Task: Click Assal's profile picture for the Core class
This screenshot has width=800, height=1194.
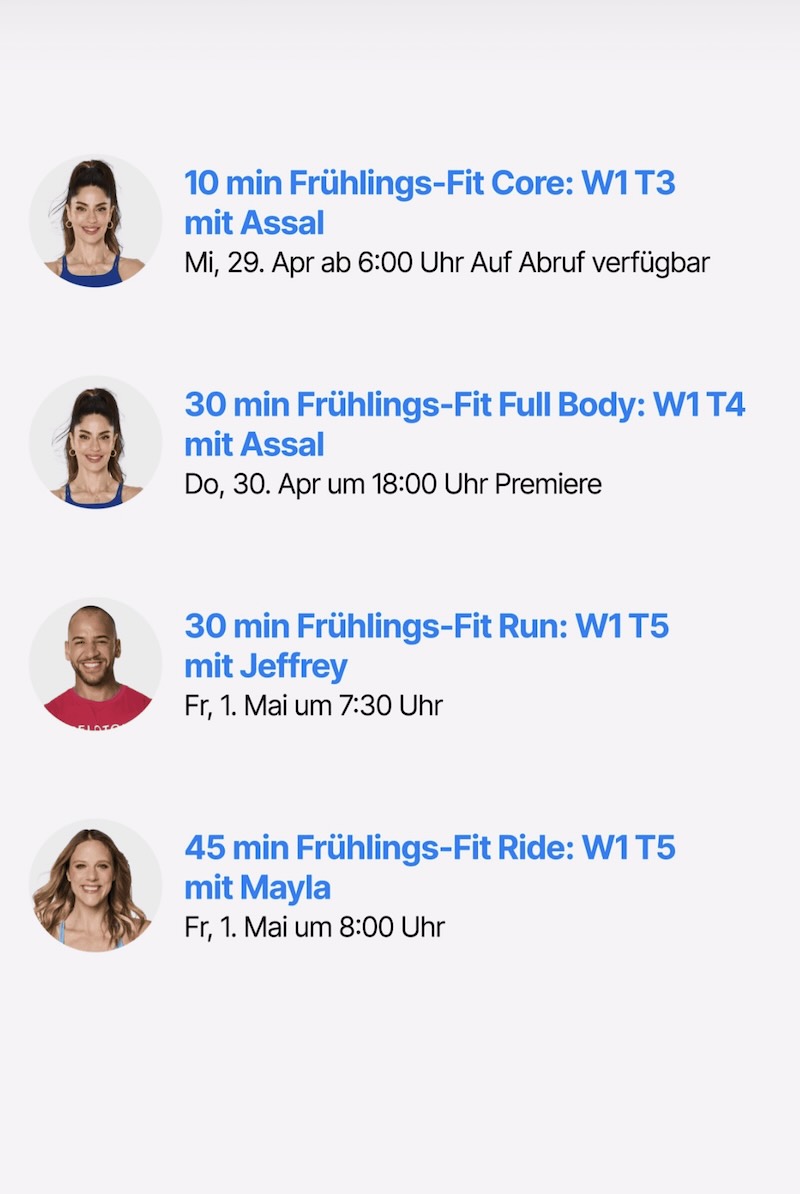Action: pos(96,220)
